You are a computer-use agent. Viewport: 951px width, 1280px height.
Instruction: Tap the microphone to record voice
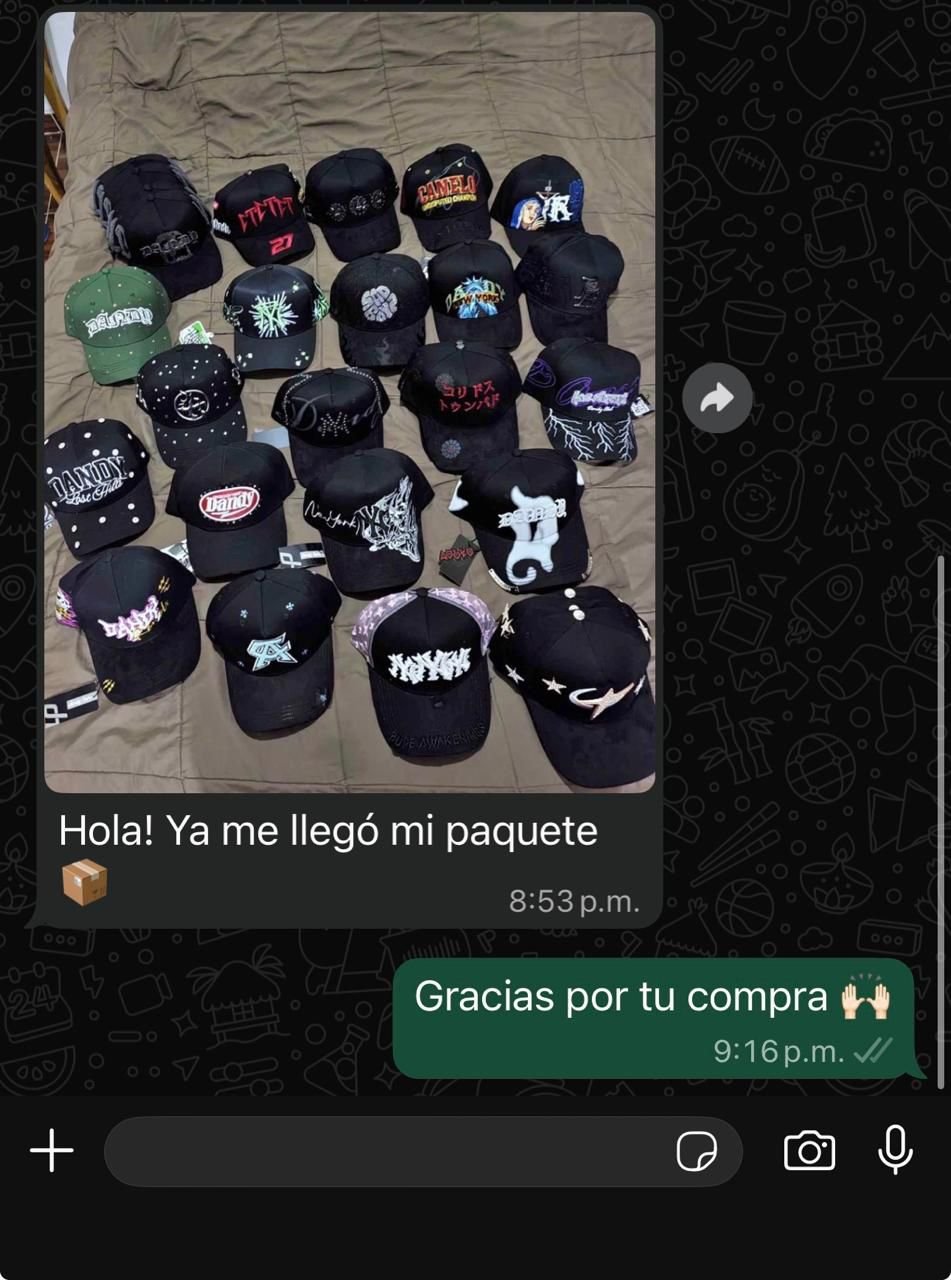click(x=895, y=1150)
